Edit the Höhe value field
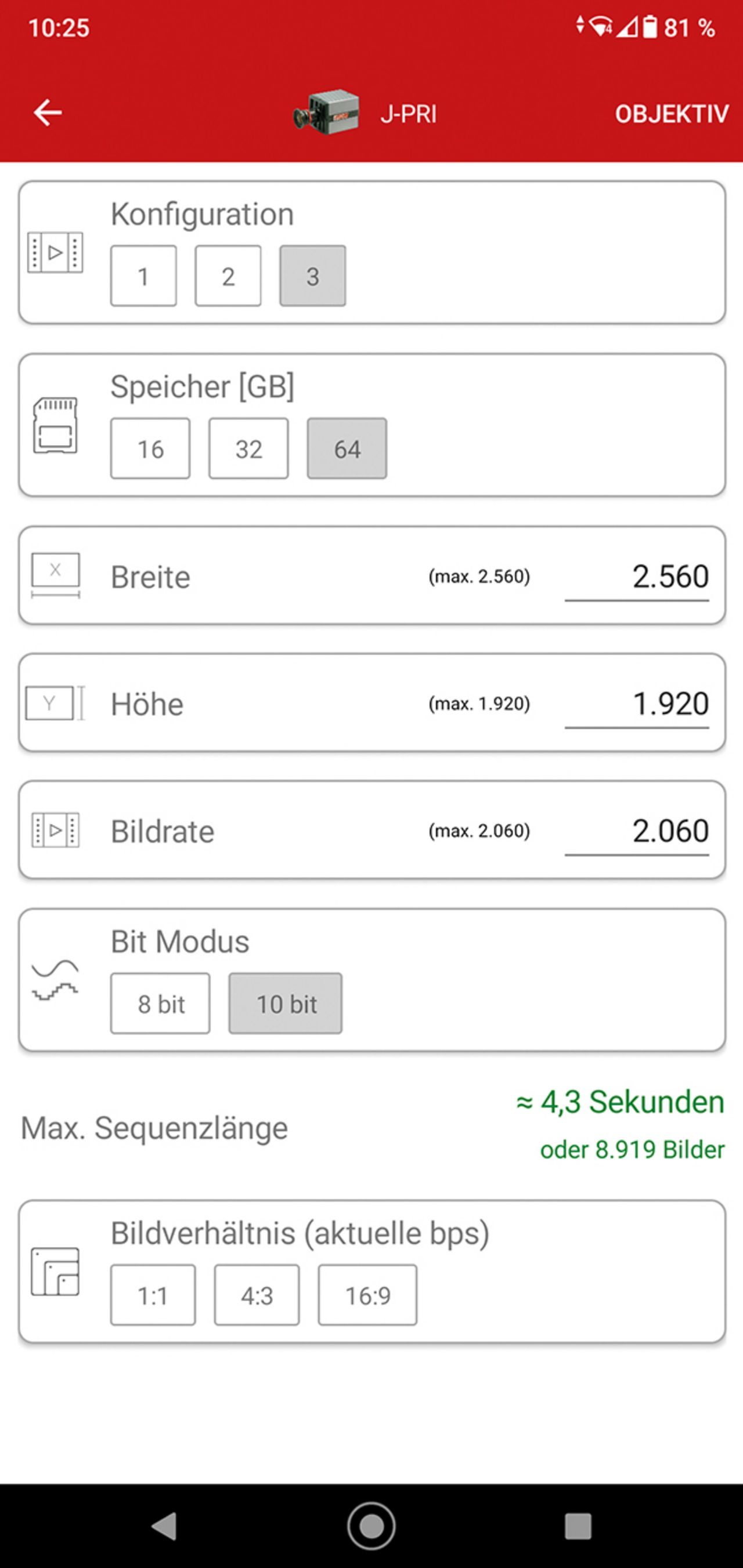 [637, 704]
